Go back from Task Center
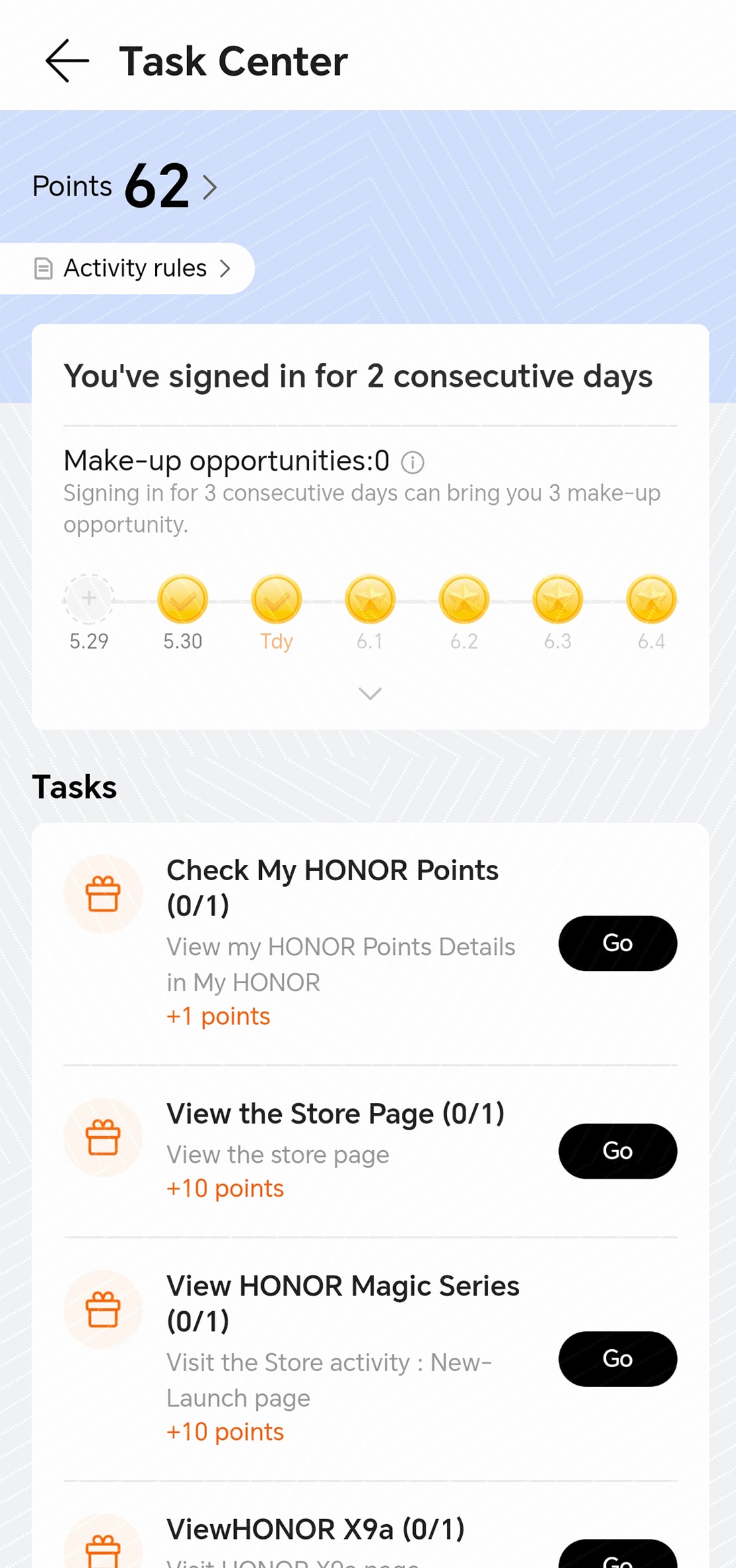 [x=66, y=61]
